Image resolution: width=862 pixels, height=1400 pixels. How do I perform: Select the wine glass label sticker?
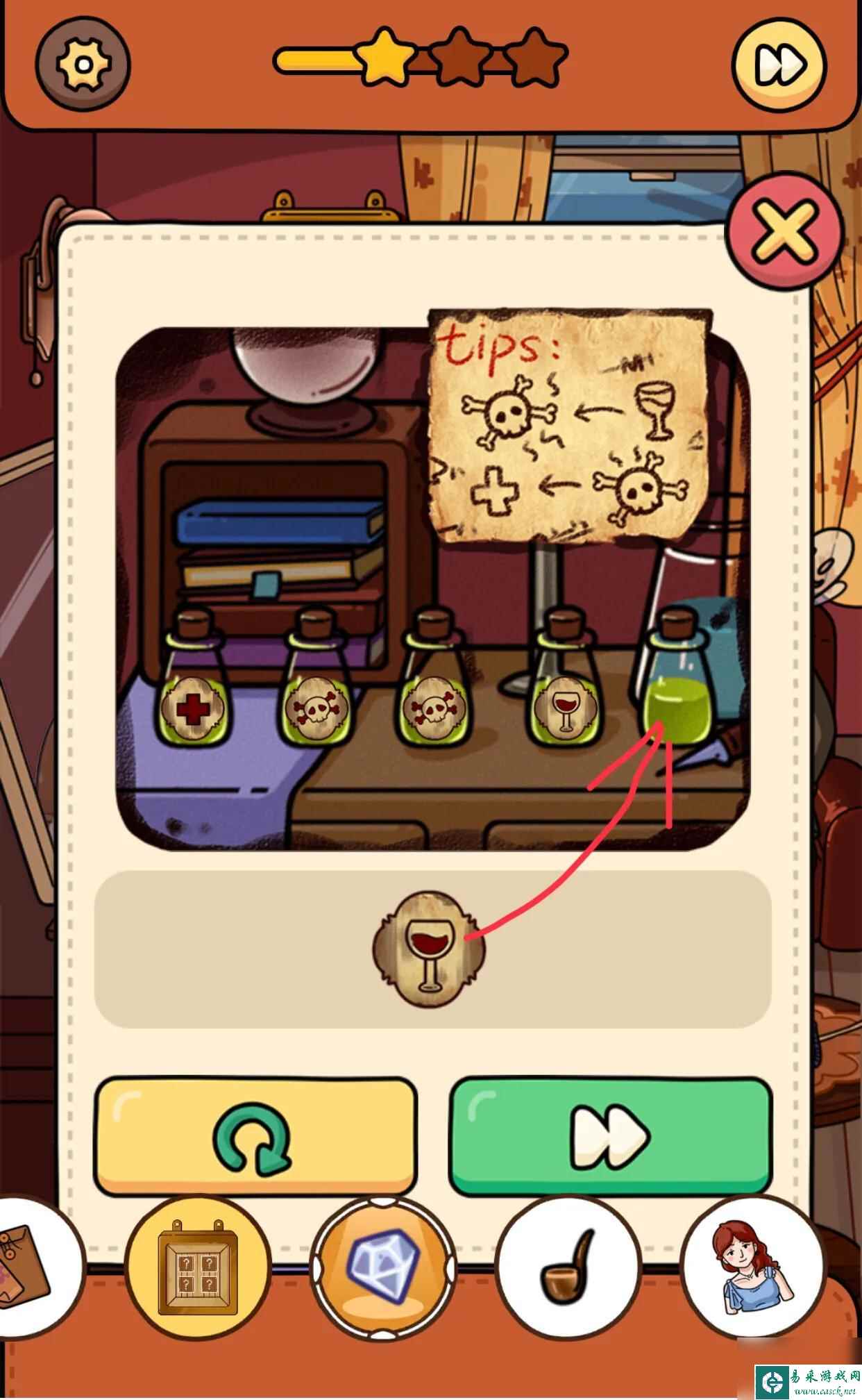[429, 949]
